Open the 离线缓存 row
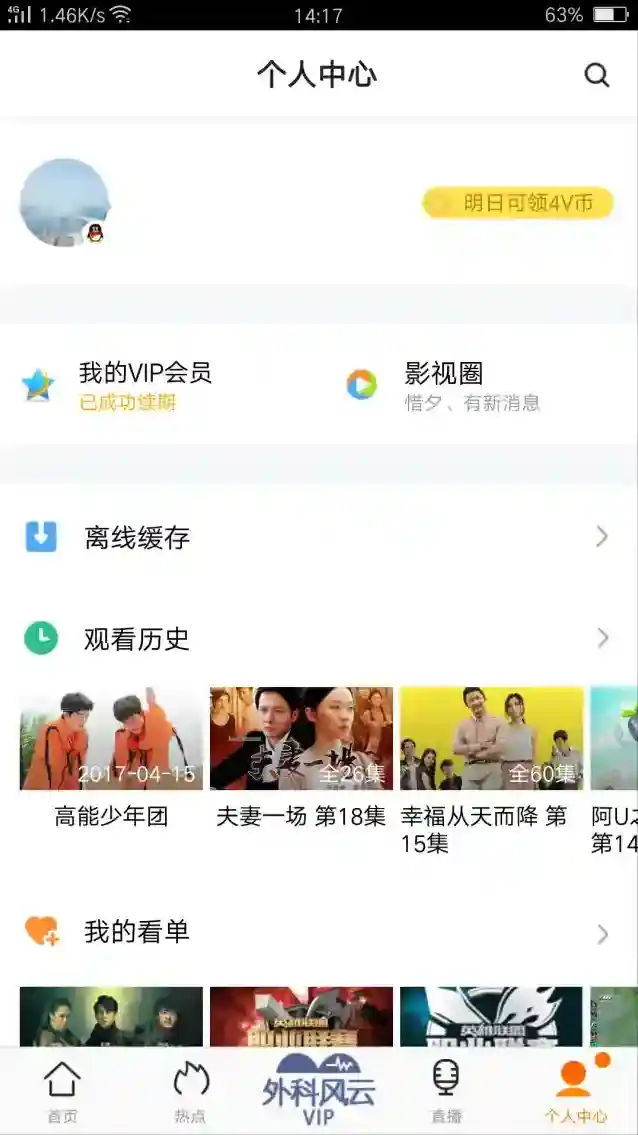The width and height of the screenshot is (638, 1135). (x=318, y=537)
